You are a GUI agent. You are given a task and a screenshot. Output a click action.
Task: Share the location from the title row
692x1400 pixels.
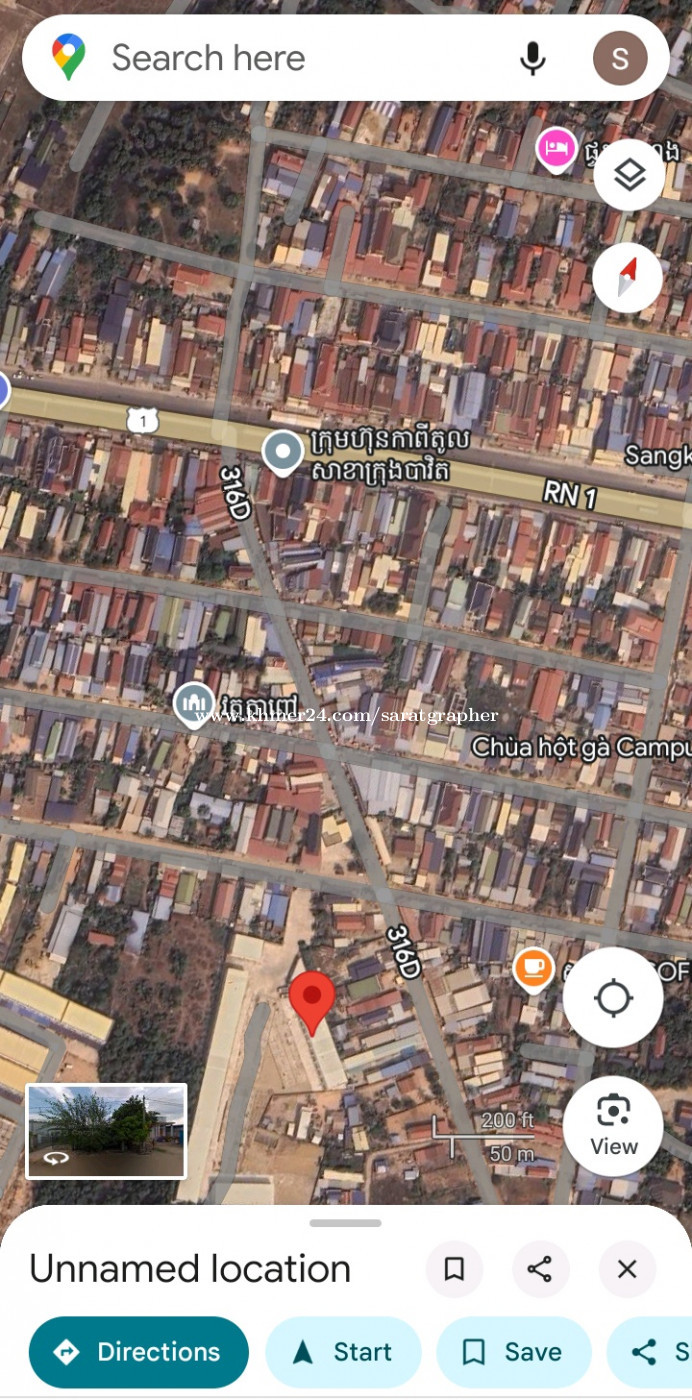point(540,1269)
